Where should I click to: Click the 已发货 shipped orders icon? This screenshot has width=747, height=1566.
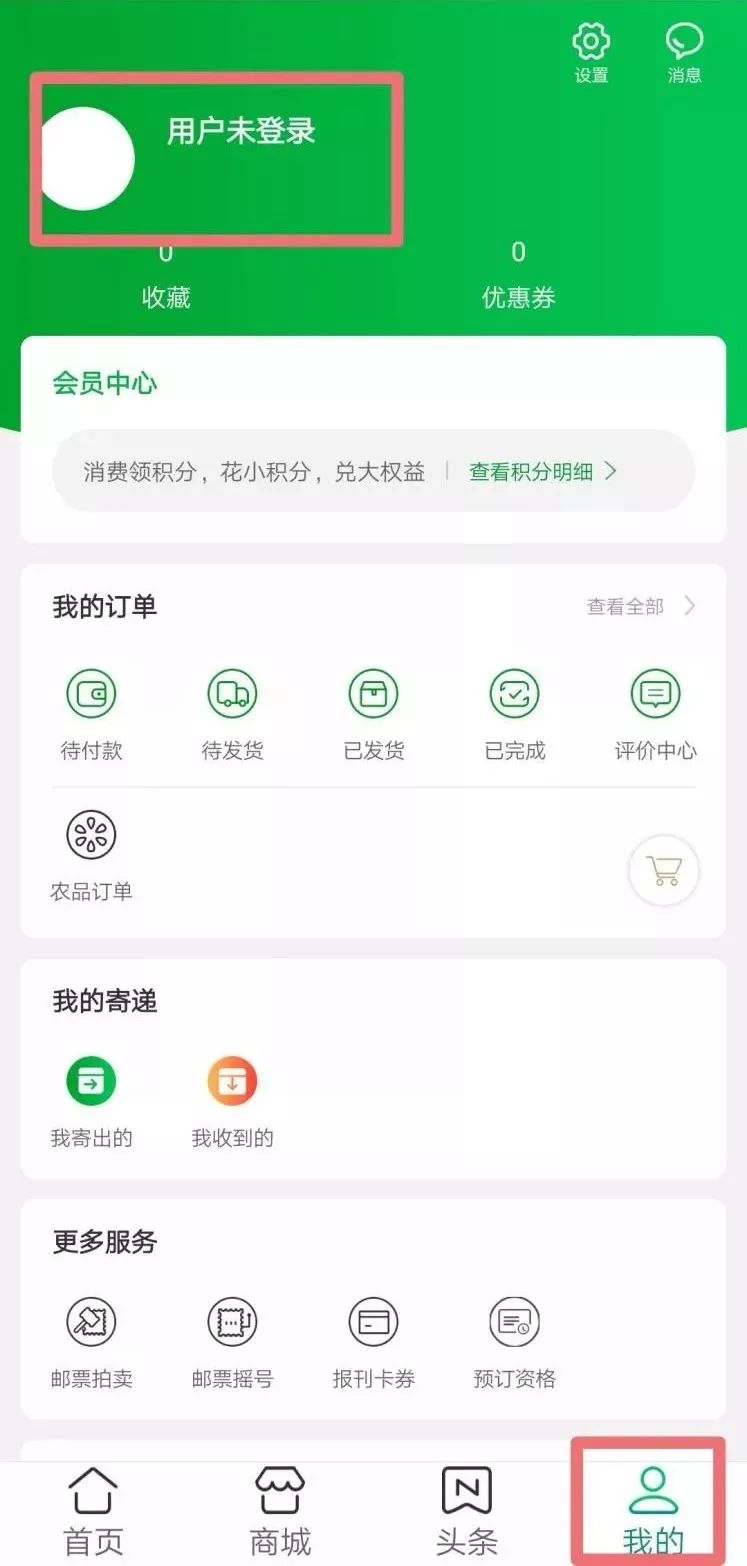click(x=373, y=693)
